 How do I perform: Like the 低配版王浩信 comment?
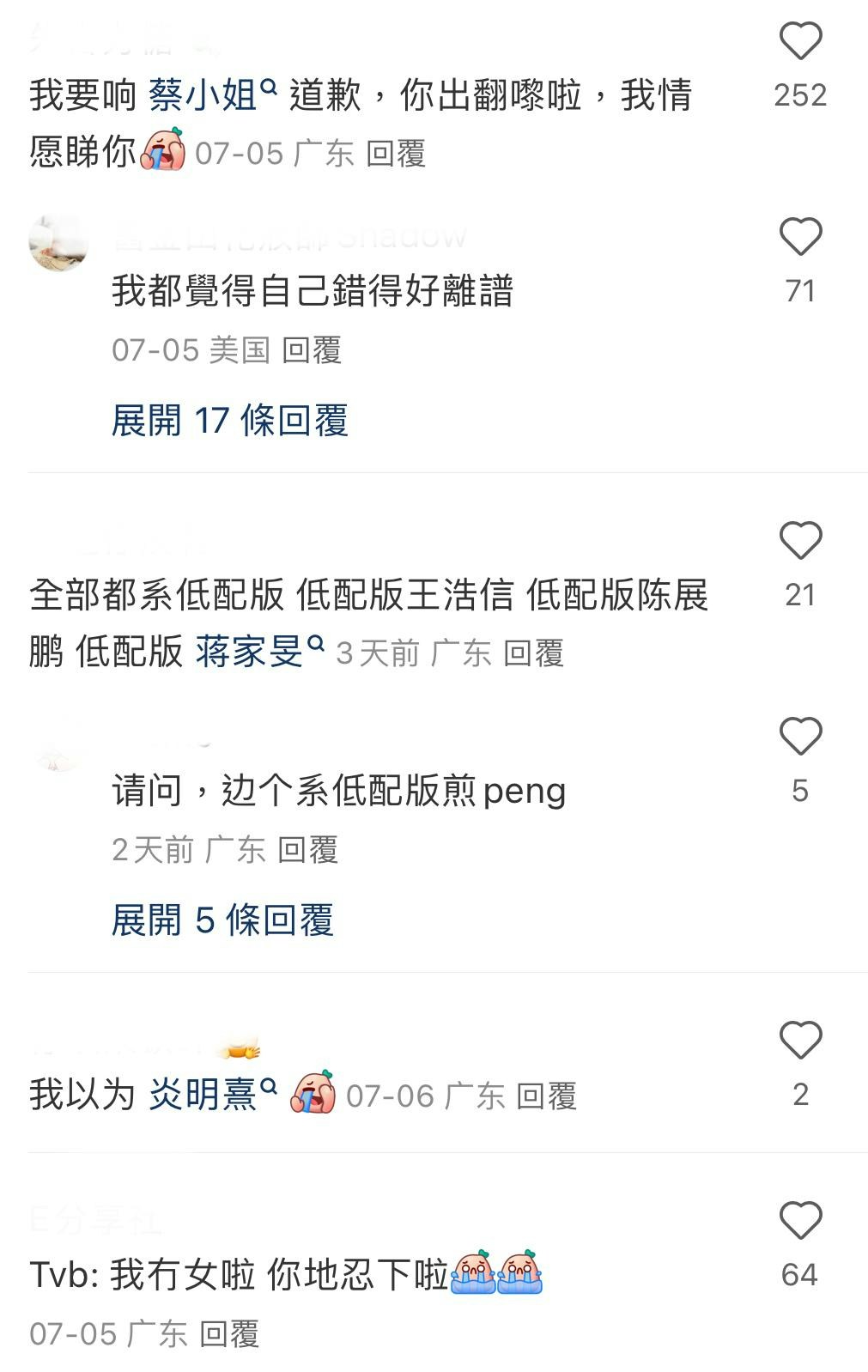click(x=800, y=541)
